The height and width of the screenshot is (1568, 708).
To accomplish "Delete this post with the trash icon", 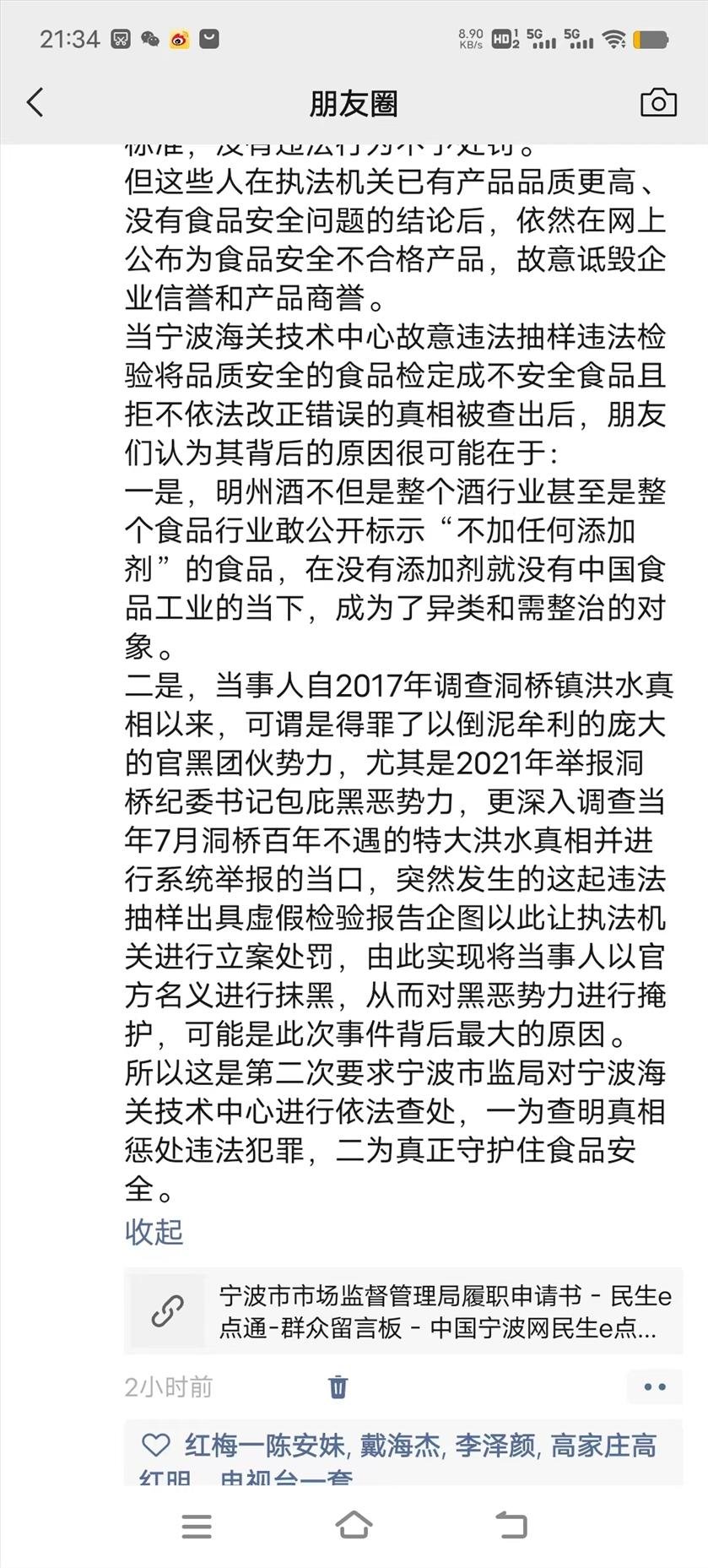I will coord(338,1386).
